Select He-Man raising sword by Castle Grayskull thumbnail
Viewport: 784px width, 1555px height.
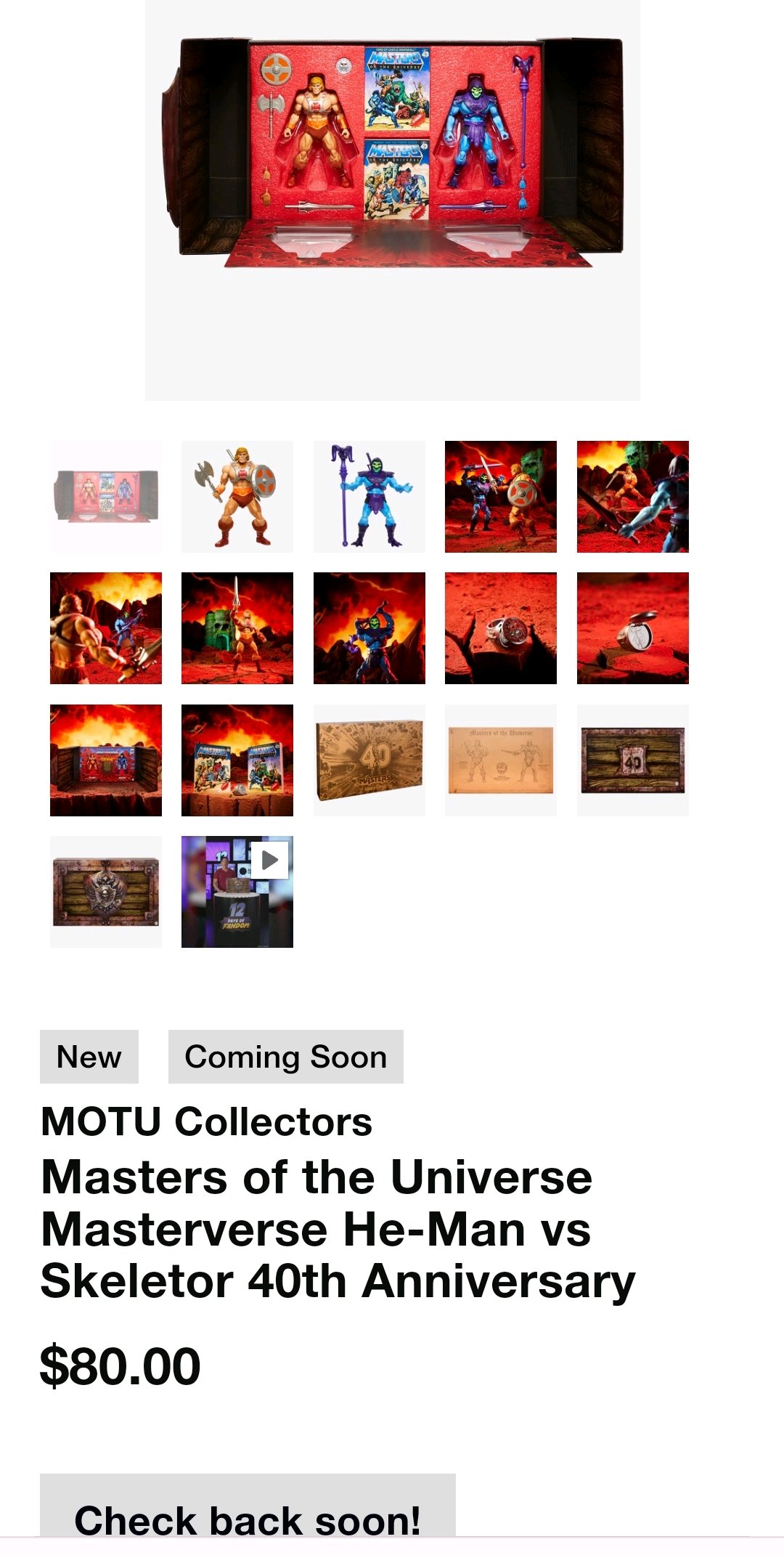coord(237,628)
